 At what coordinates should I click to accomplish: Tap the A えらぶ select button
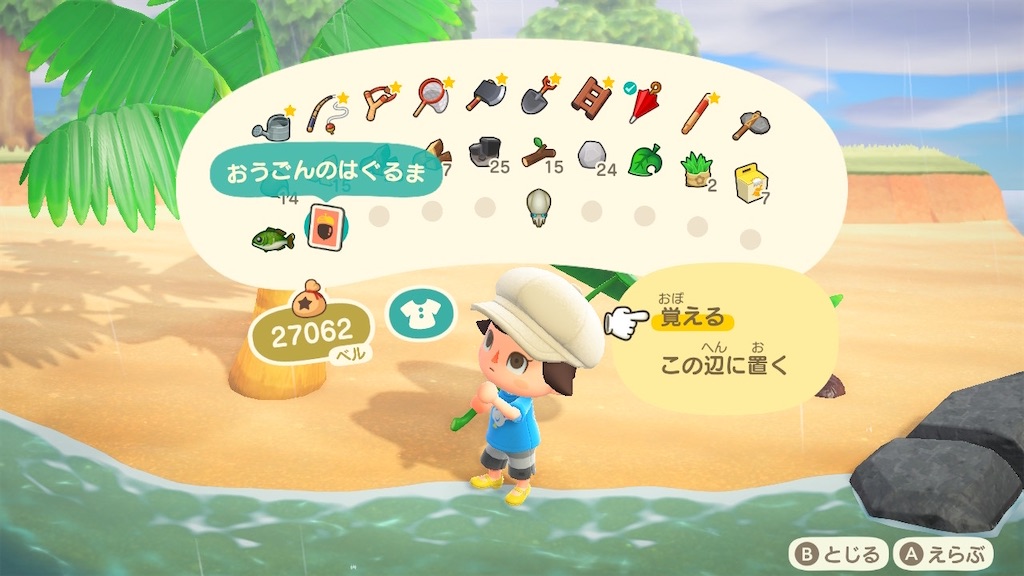[945, 553]
